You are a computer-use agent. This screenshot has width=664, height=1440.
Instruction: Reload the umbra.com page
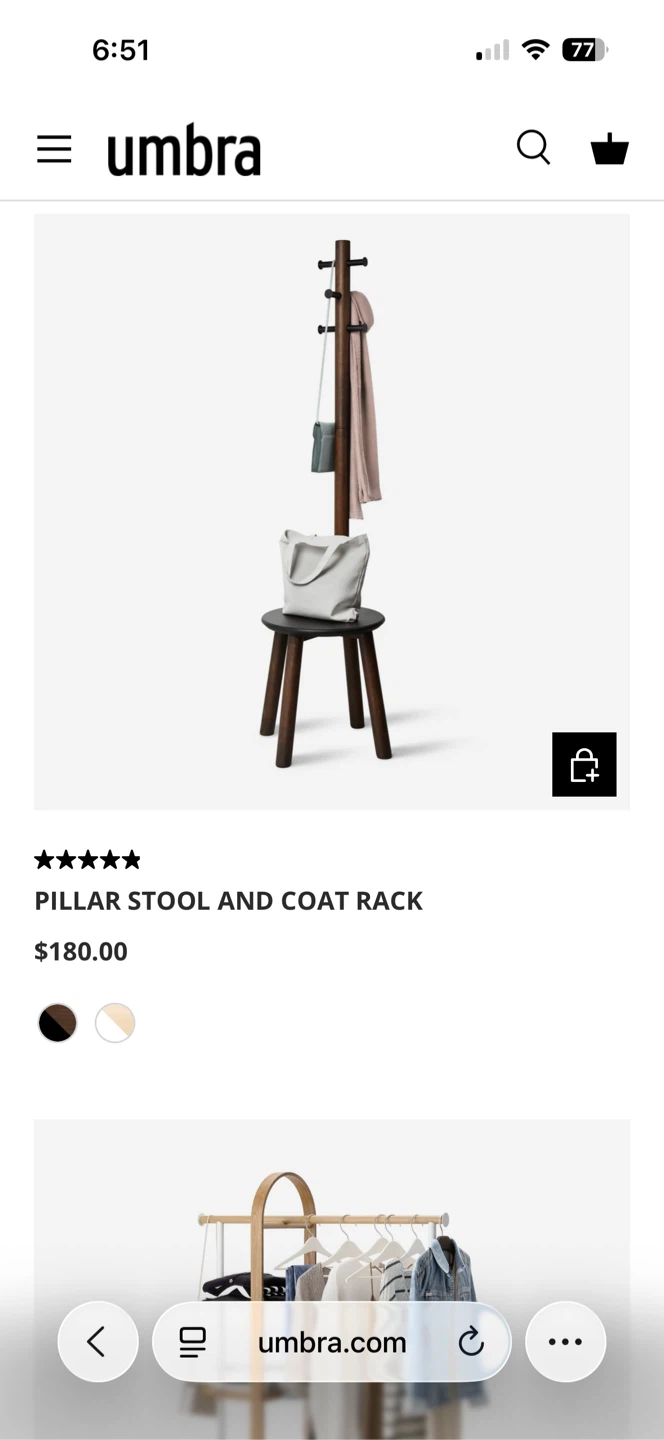pyautogui.click(x=471, y=1343)
